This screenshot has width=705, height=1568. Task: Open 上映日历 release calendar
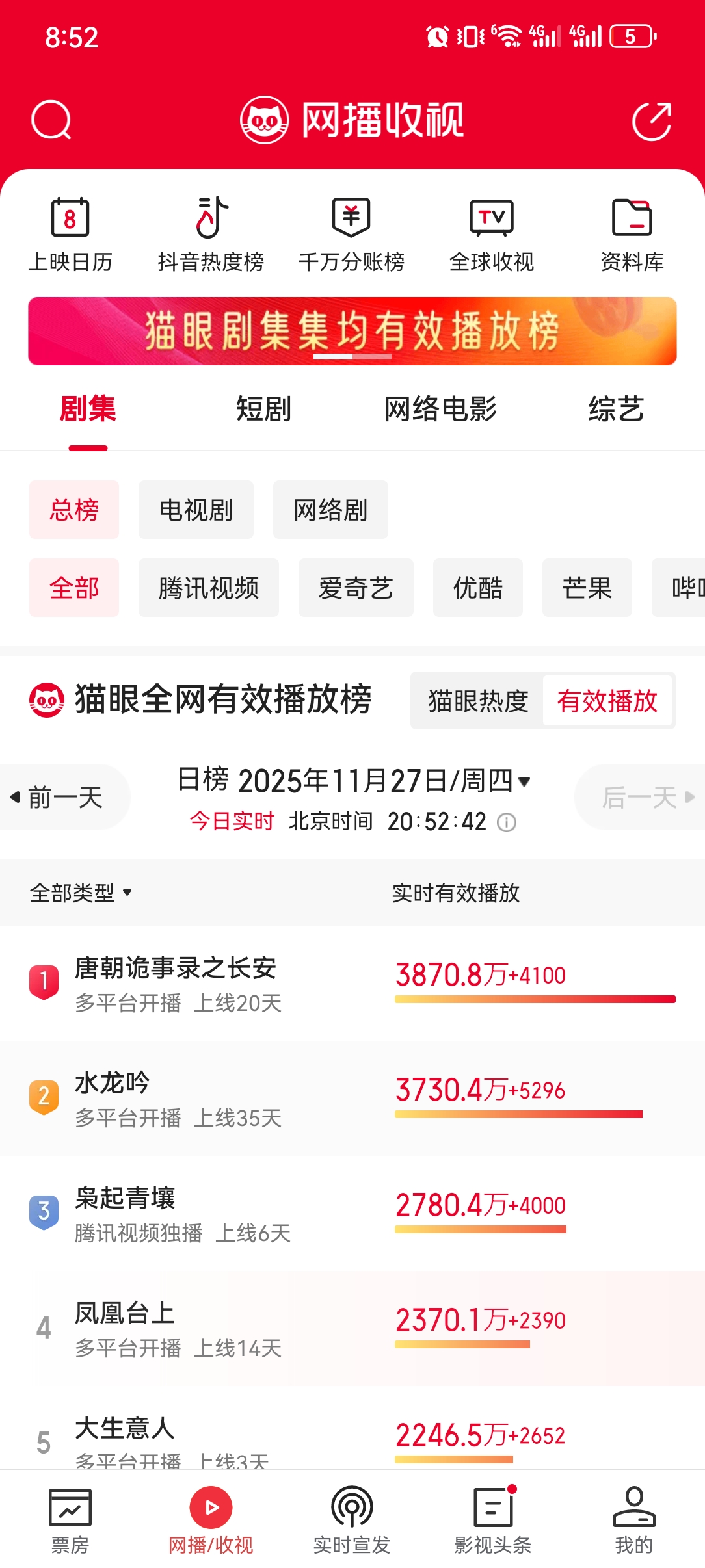[x=70, y=235]
